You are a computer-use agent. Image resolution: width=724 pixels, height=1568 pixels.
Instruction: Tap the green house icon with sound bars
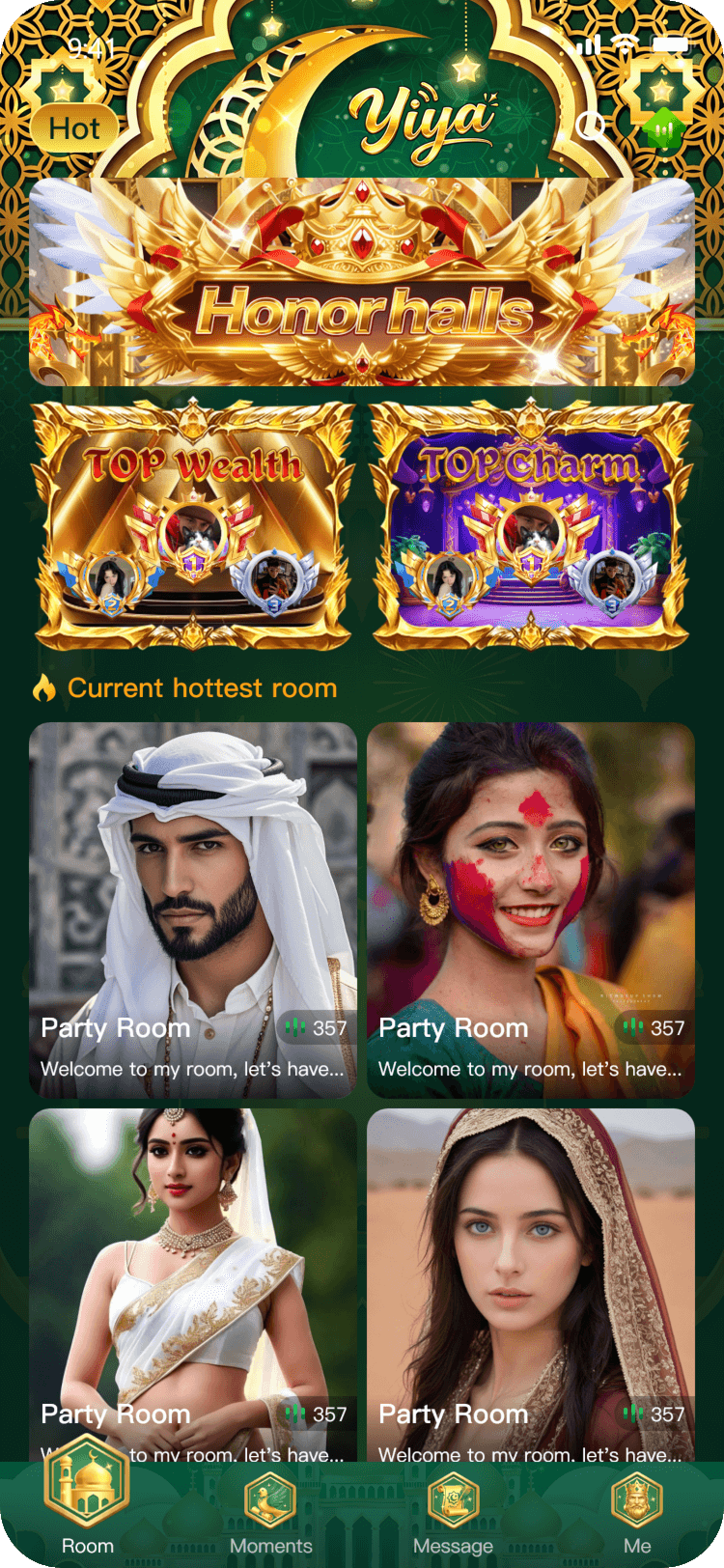[x=663, y=127]
